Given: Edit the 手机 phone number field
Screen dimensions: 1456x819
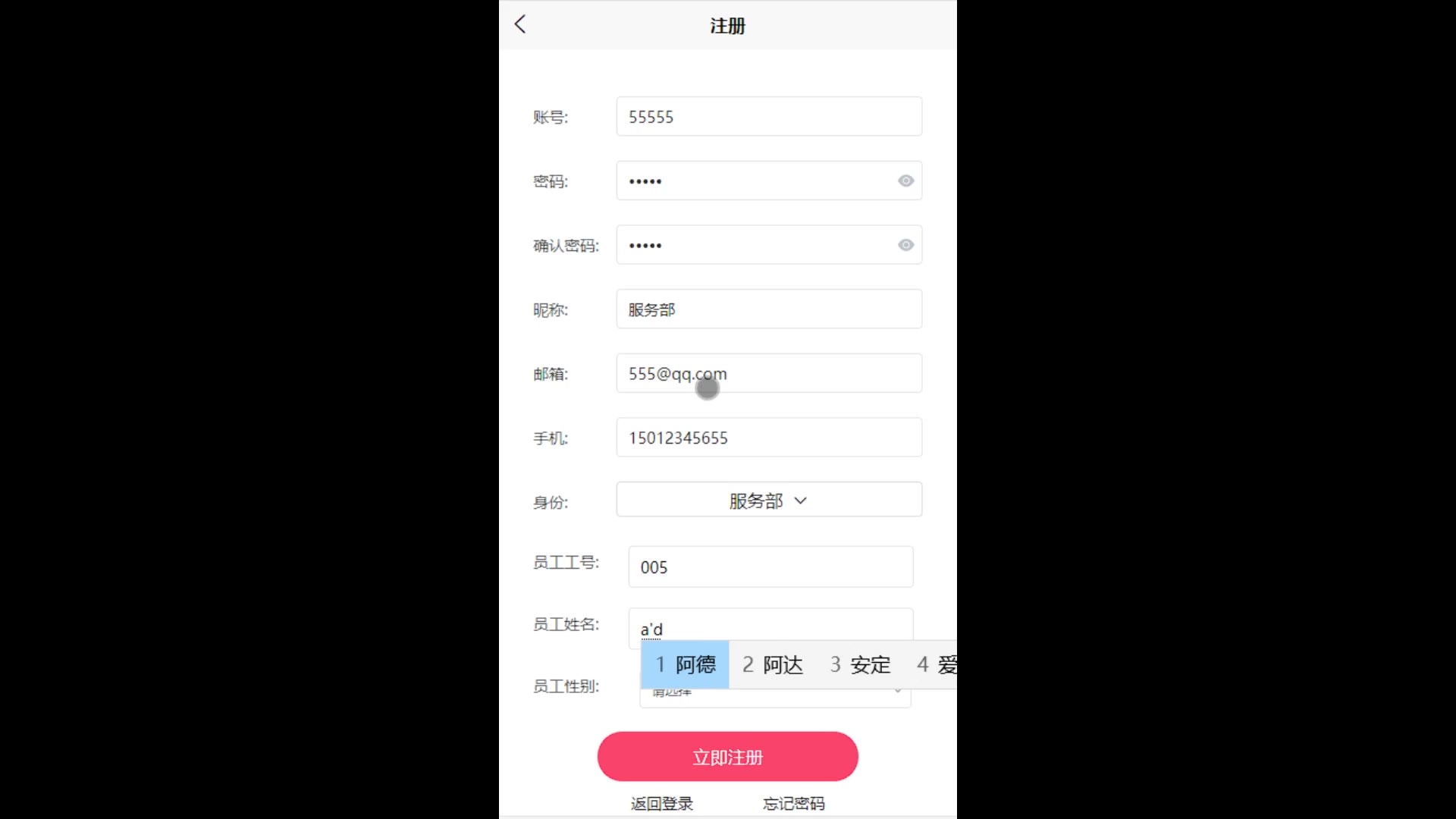Looking at the screenshot, I should coord(768,438).
